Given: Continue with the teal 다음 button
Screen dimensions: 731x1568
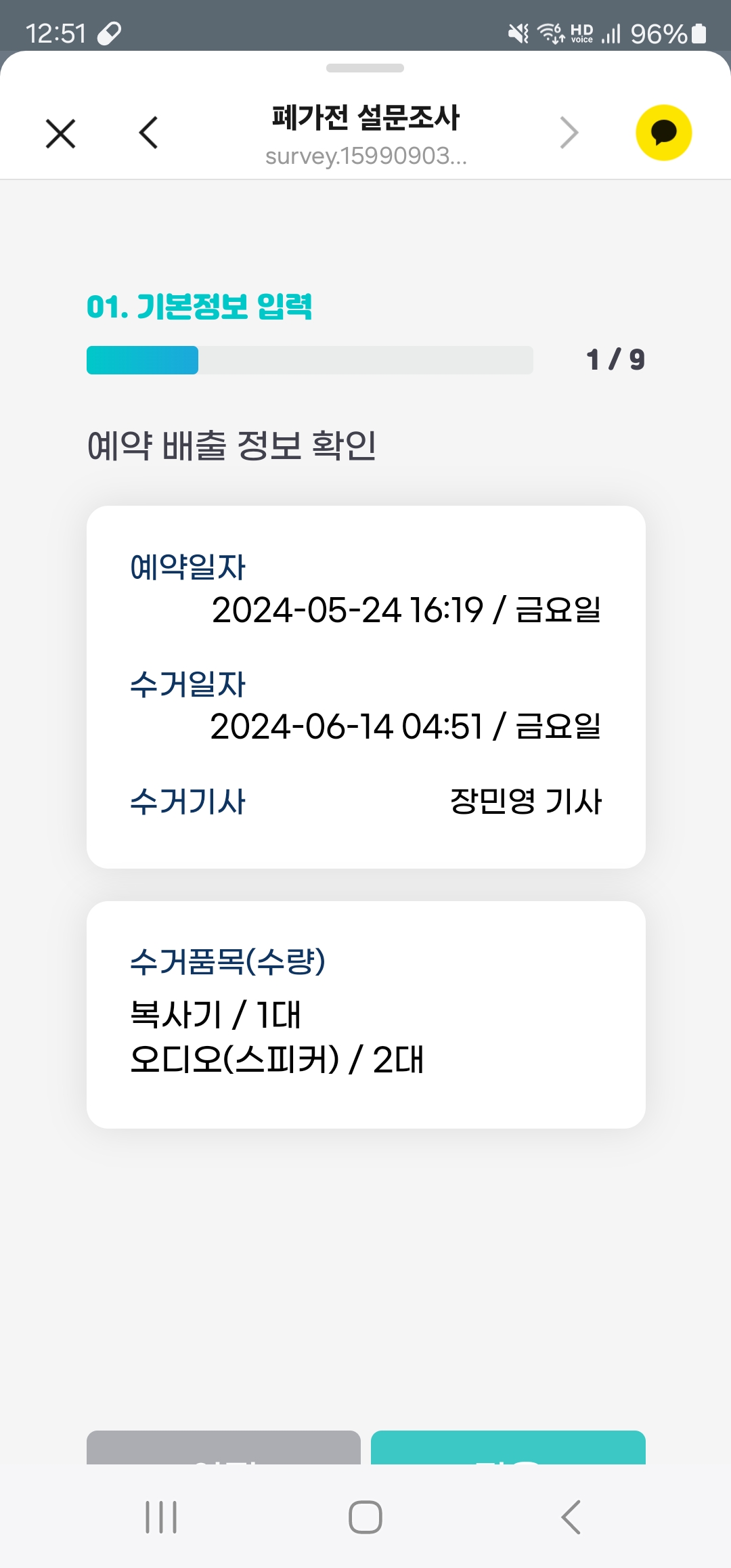Looking at the screenshot, I should (x=508, y=1449).
